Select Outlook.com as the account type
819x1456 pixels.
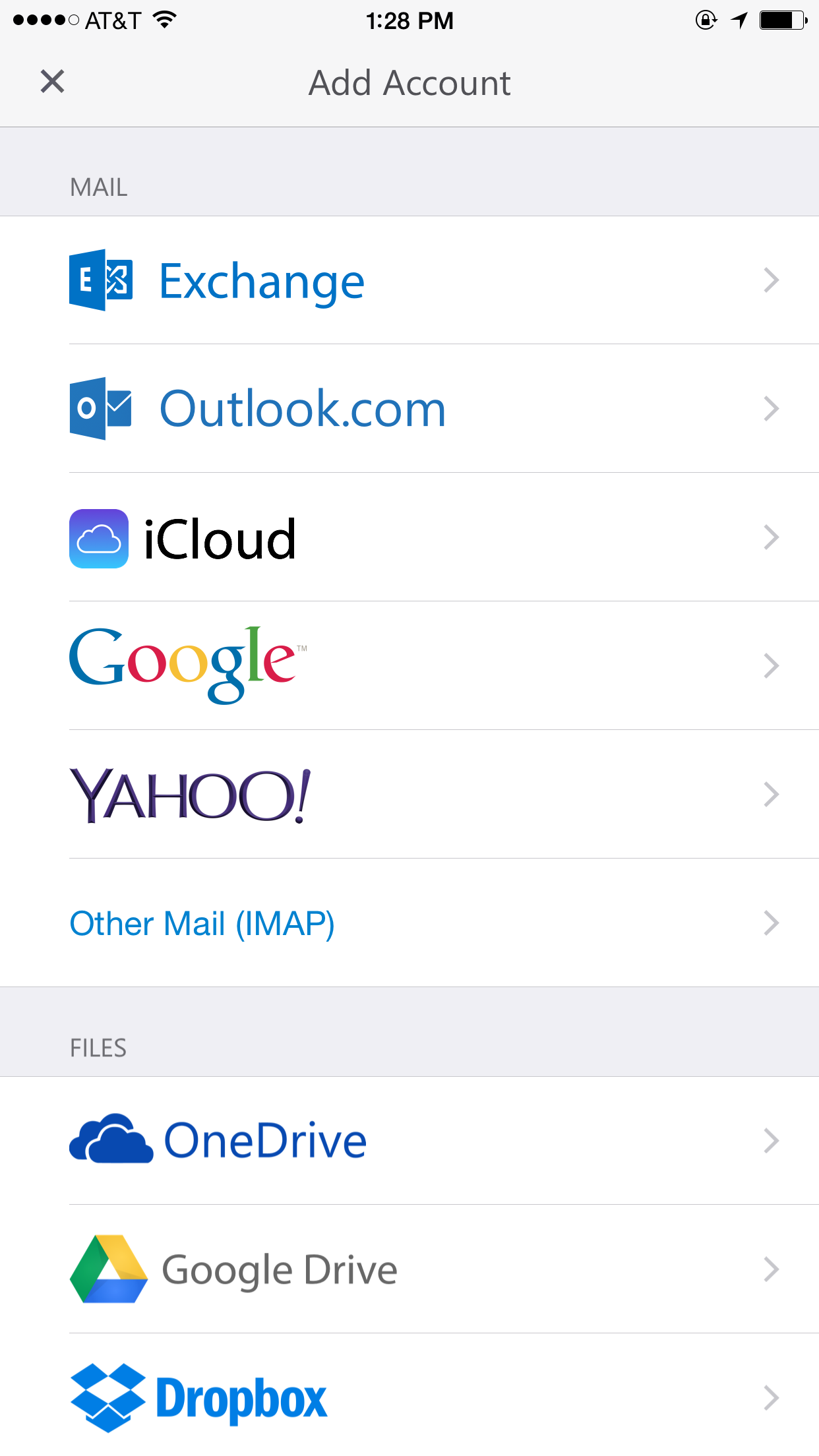click(x=409, y=409)
